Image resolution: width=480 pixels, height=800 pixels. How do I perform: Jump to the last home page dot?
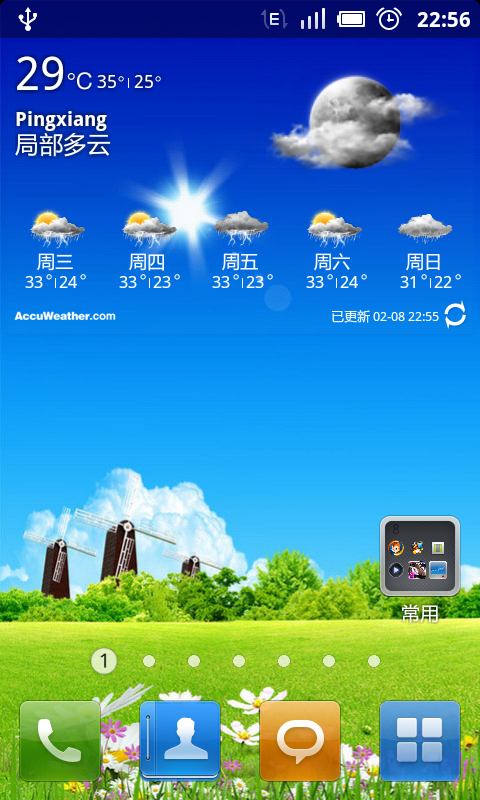(374, 661)
